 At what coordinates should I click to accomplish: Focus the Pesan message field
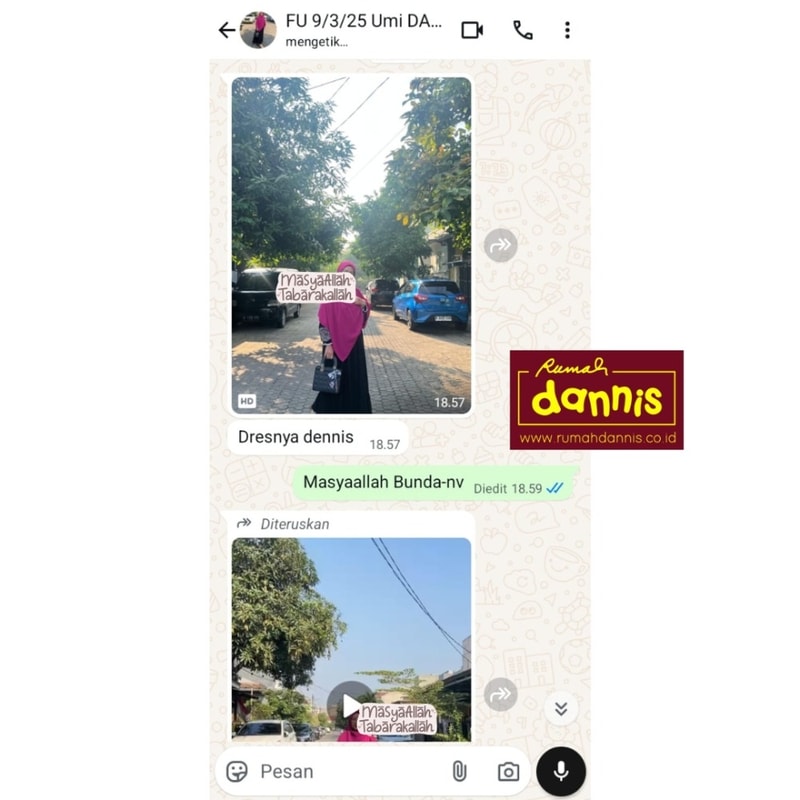pyautogui.click(x=340, y=771)
